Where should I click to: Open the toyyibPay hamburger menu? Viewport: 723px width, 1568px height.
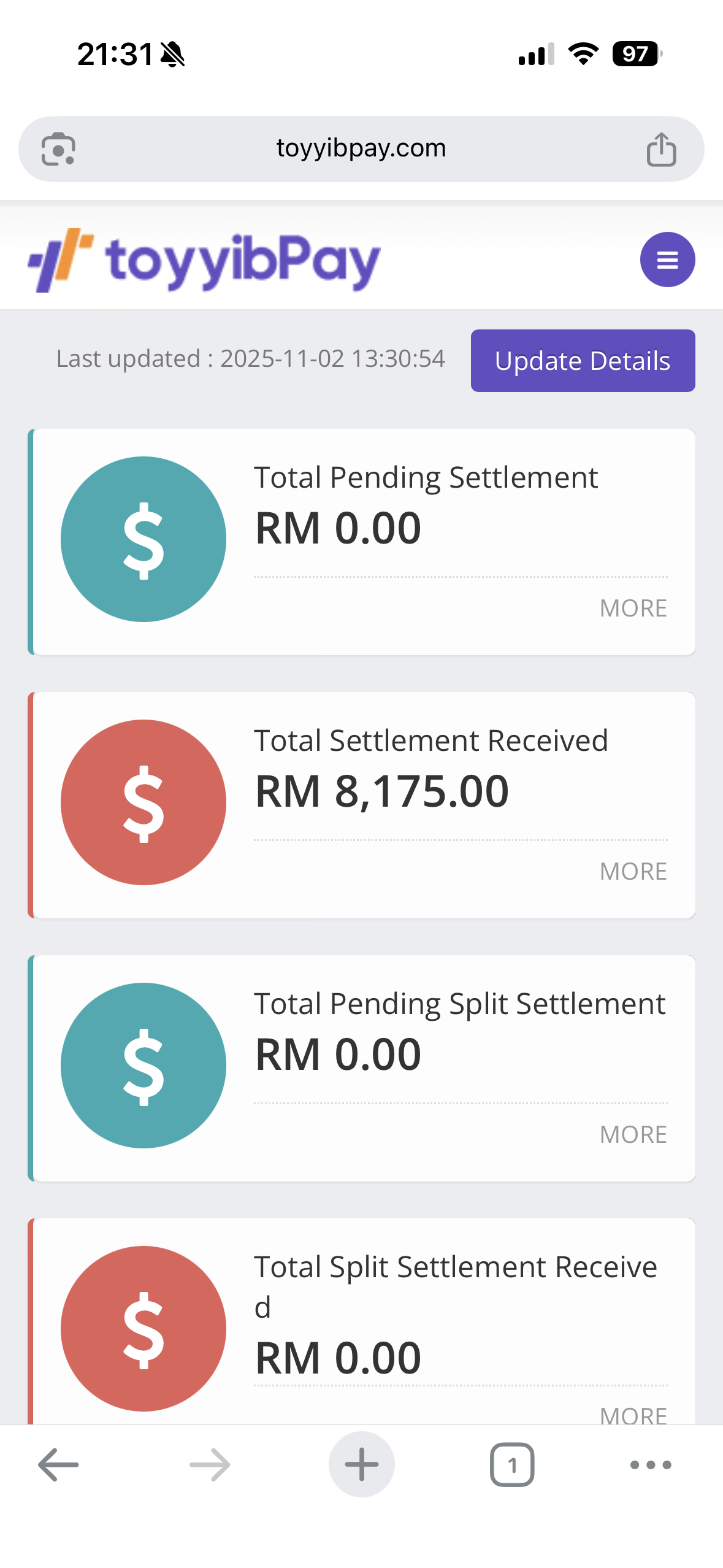click(667, 259)
